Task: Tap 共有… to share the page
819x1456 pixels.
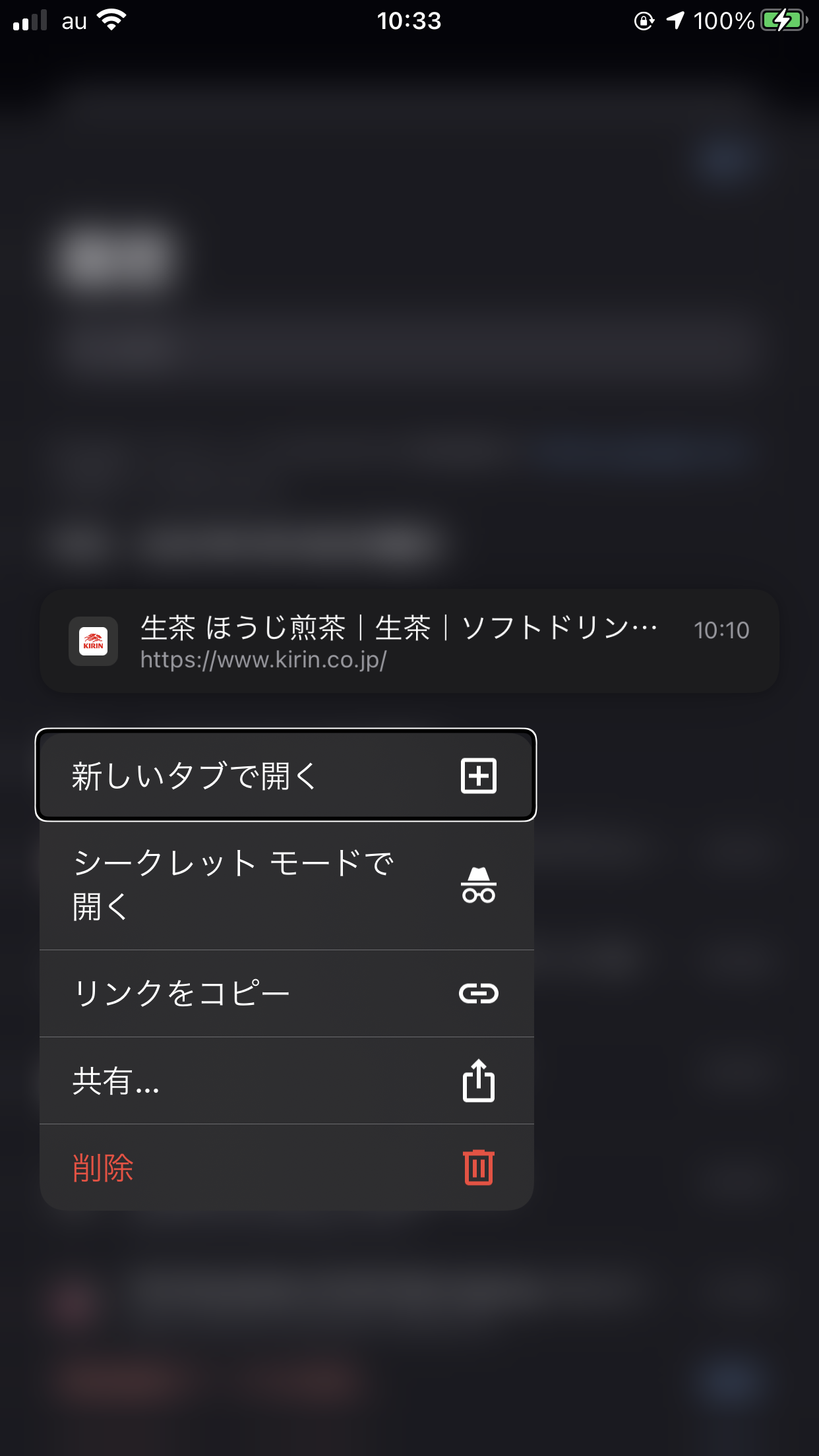Action: [x=115, y=1081]
